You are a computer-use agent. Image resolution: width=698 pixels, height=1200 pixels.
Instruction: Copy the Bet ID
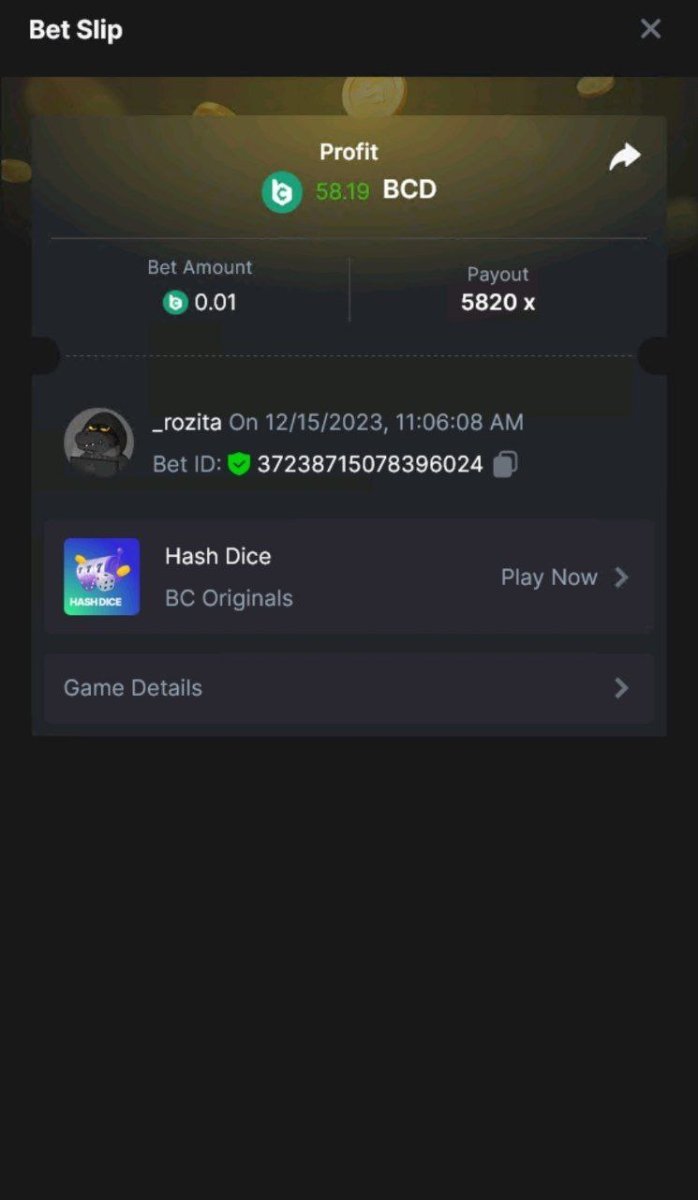tap(505, 464)
